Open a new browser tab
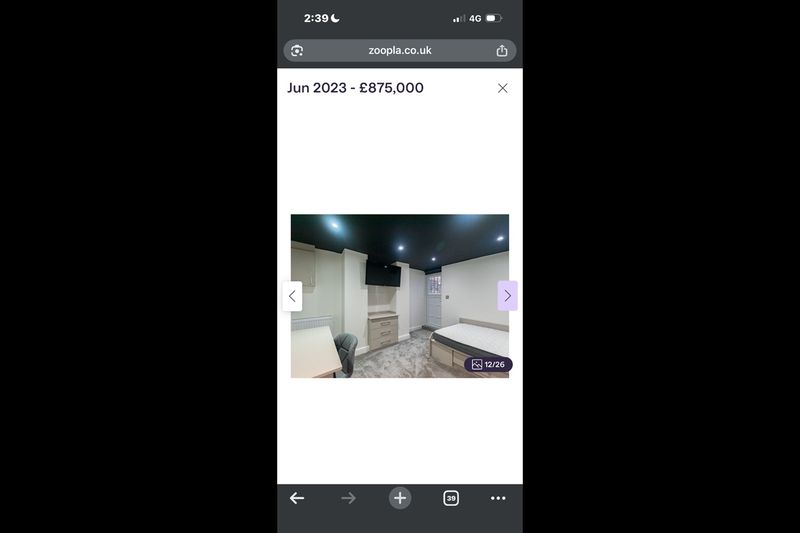800x533 pixels. pos(400,498)
